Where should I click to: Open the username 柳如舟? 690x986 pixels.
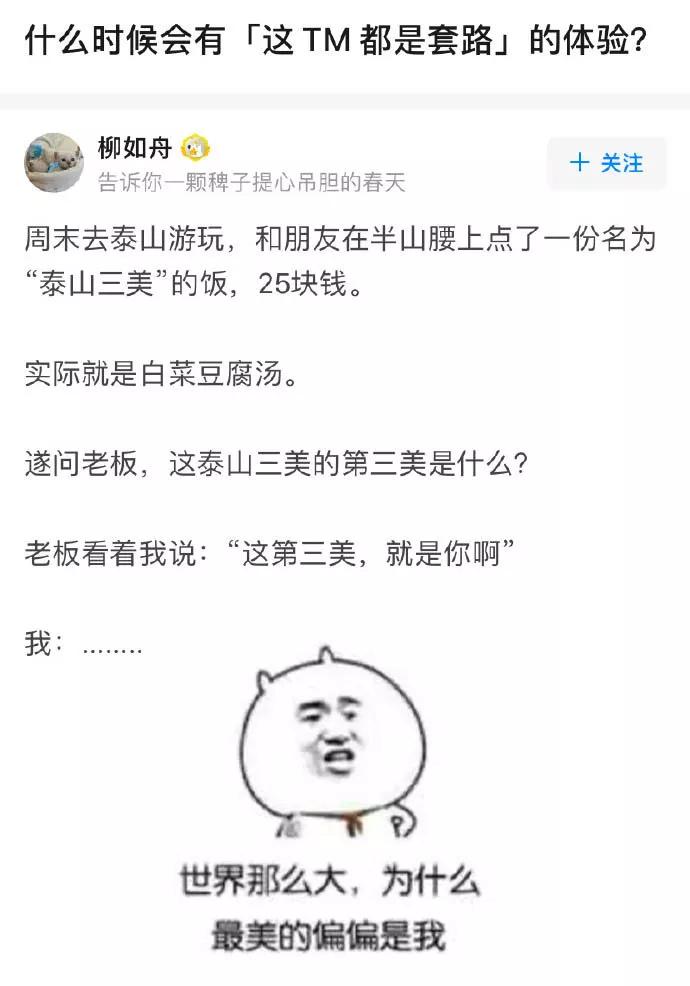tap(135, 149)
